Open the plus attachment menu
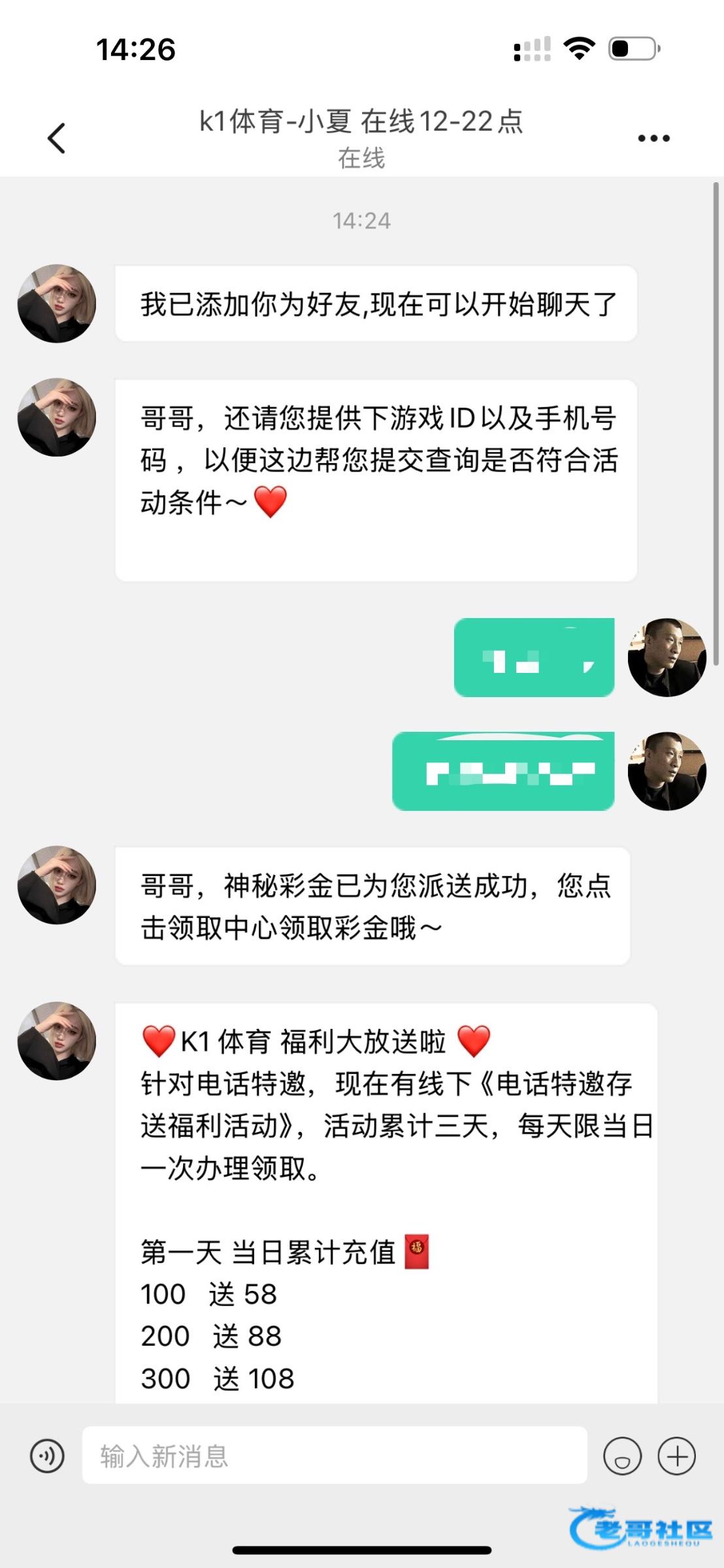This screenshot has height=1568, width=724. tap(676, 1456)
